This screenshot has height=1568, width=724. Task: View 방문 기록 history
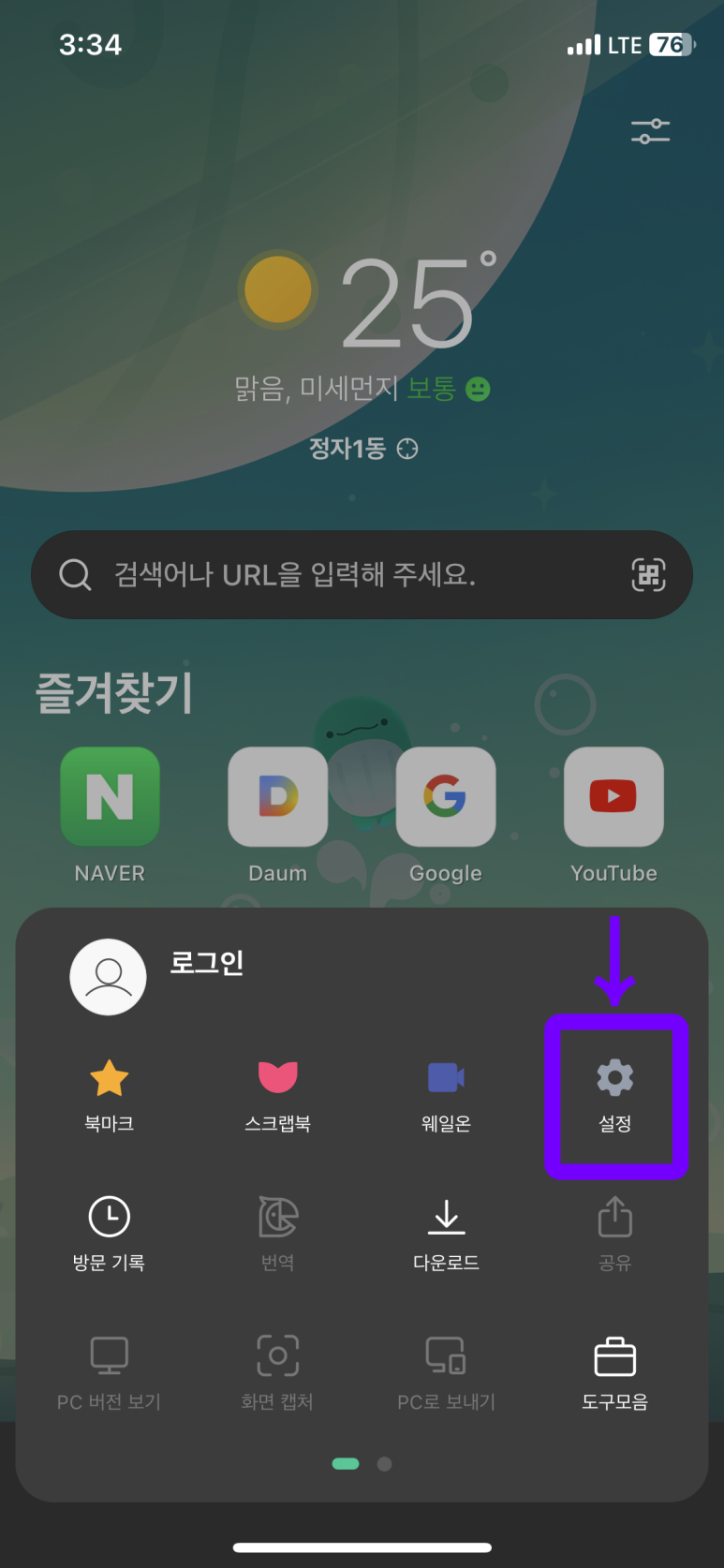click(x=110, y=1234)
